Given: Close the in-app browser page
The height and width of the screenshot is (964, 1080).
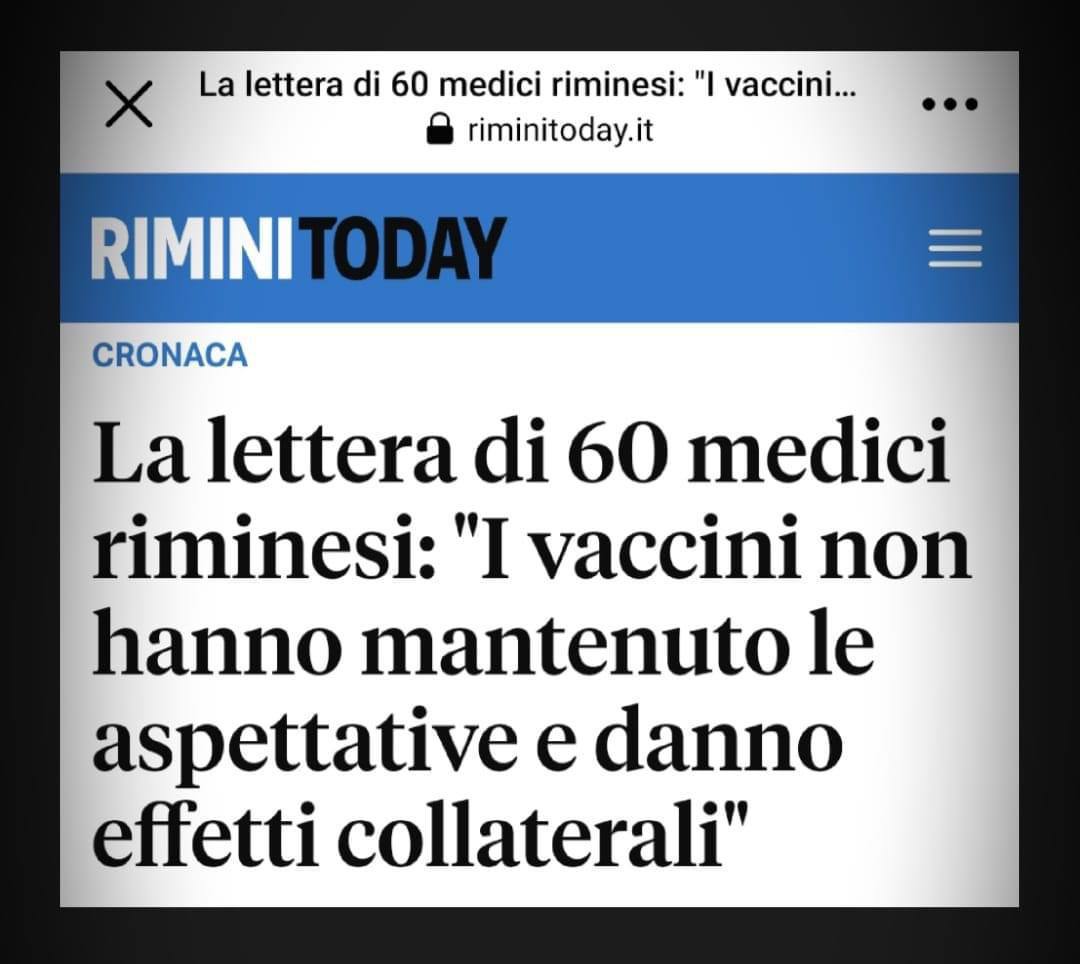Looking at the screenshot, I should click(129, 104).
